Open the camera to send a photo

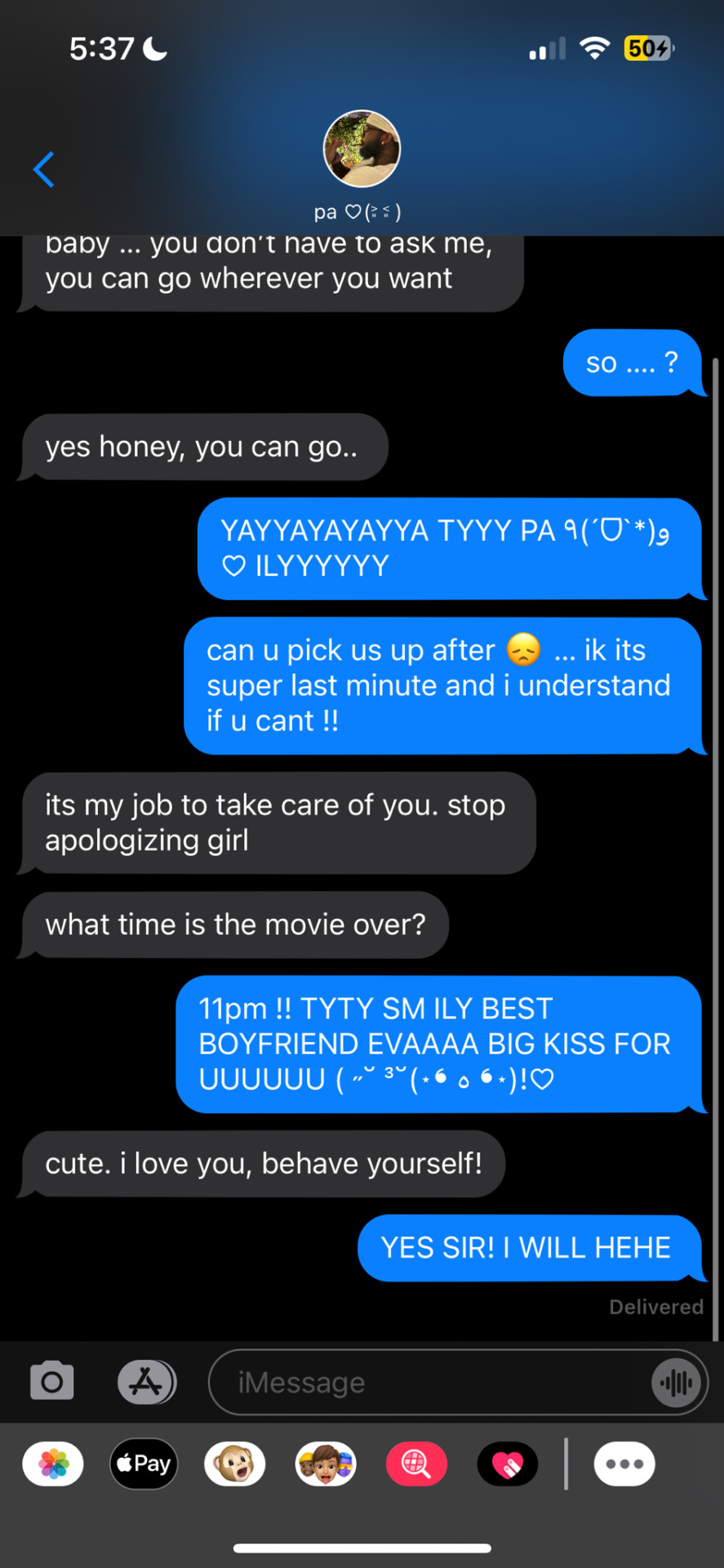click(52, 1382)
